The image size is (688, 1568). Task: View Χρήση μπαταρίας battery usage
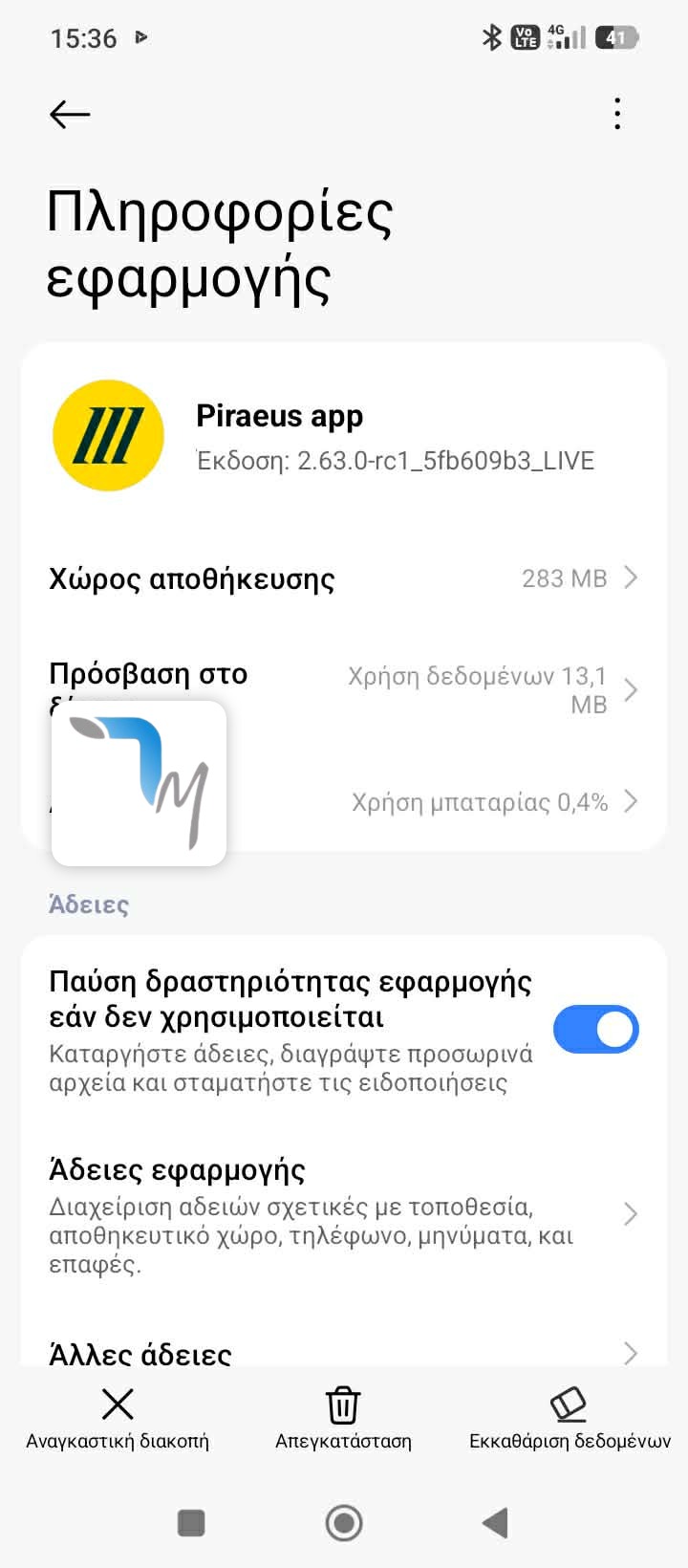(x=478, y=801)
